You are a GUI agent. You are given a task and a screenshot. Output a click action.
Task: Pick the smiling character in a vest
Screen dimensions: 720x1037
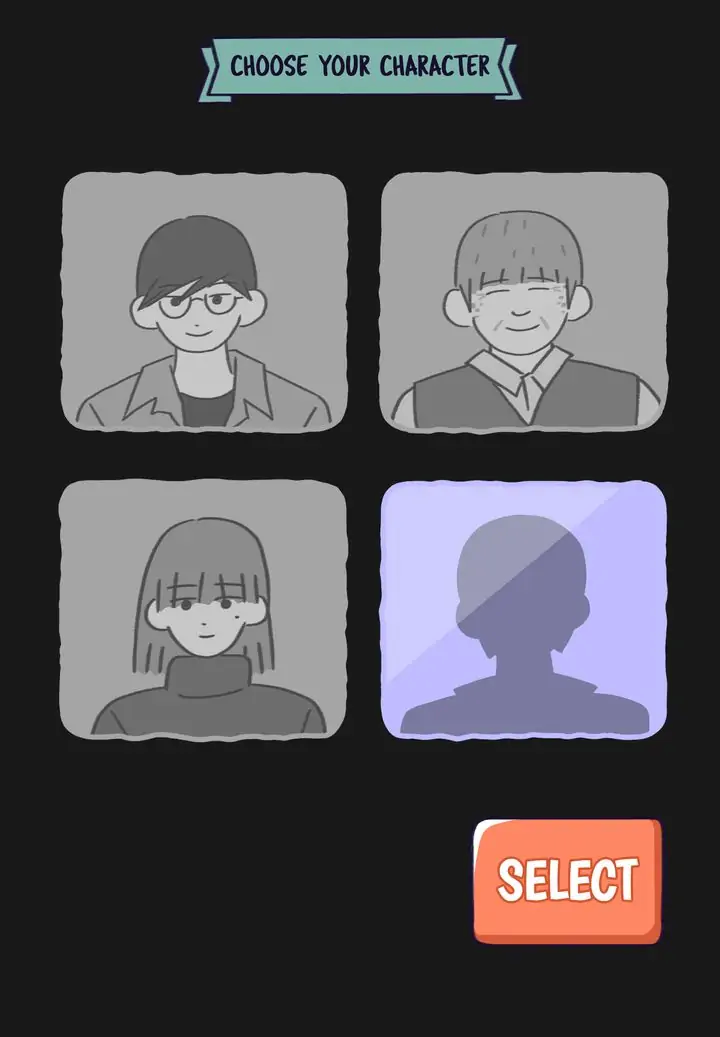pyautogui.click(x=524, y=301)
